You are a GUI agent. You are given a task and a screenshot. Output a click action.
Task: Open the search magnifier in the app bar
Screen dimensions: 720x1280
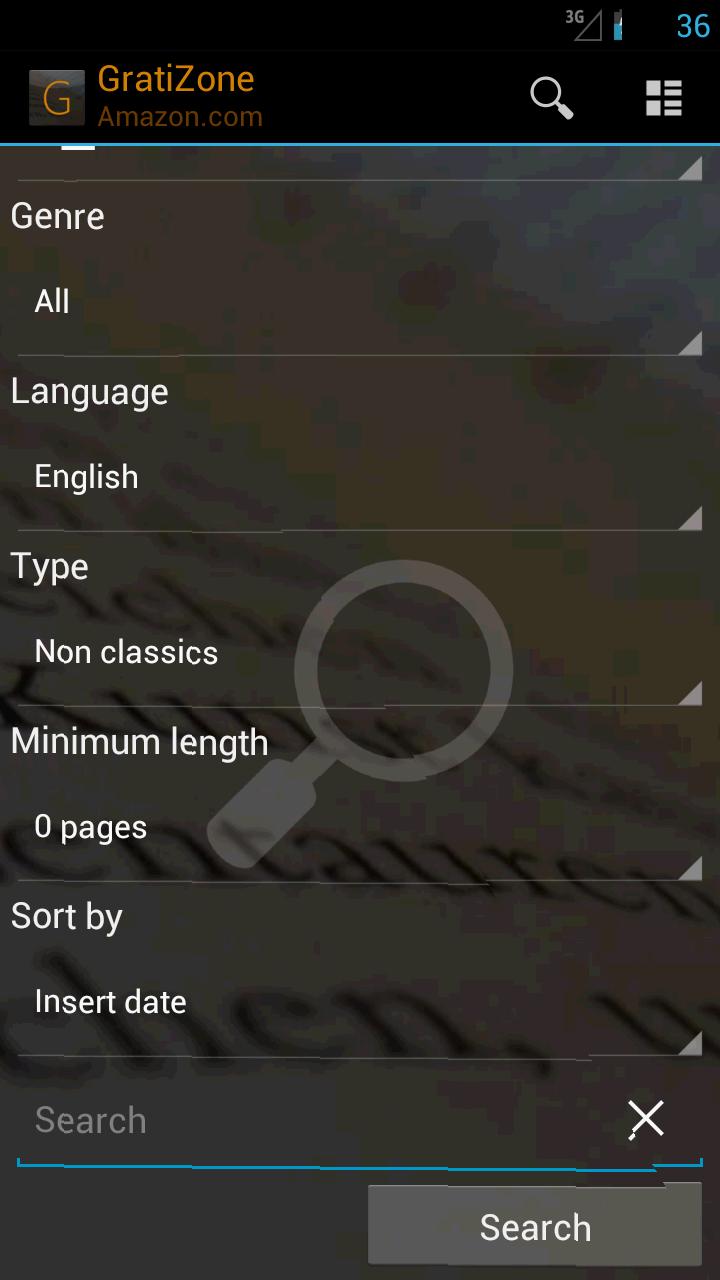click(x=551, y=98)
